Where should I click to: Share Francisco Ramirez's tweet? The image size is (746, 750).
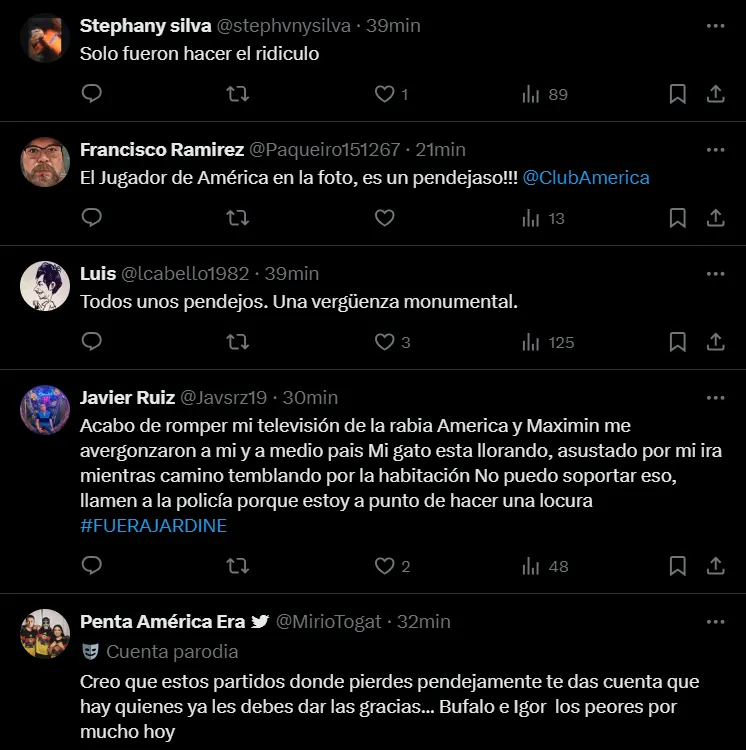pyautogui.click(x=716, y=218)
